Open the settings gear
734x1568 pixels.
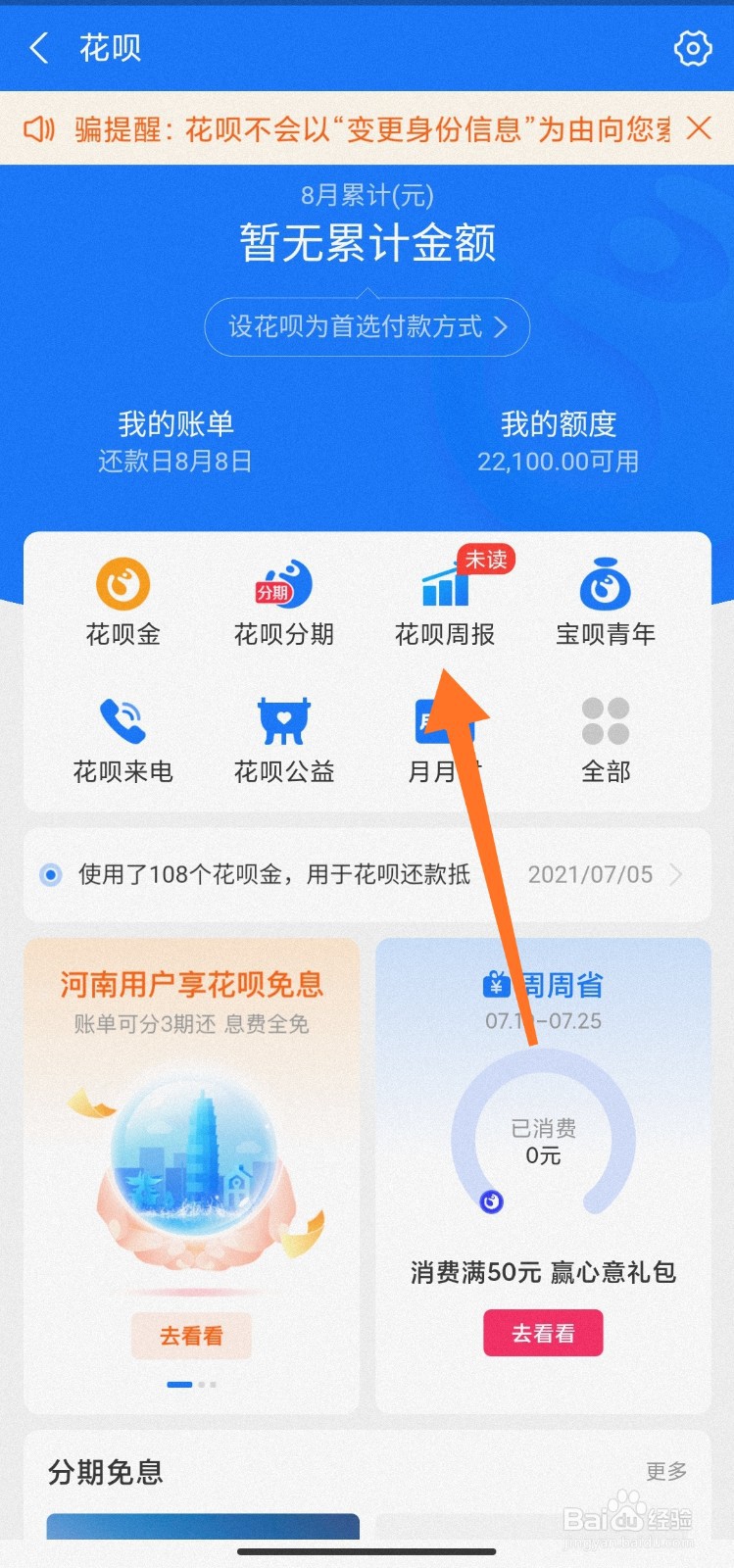pos(693,47)
